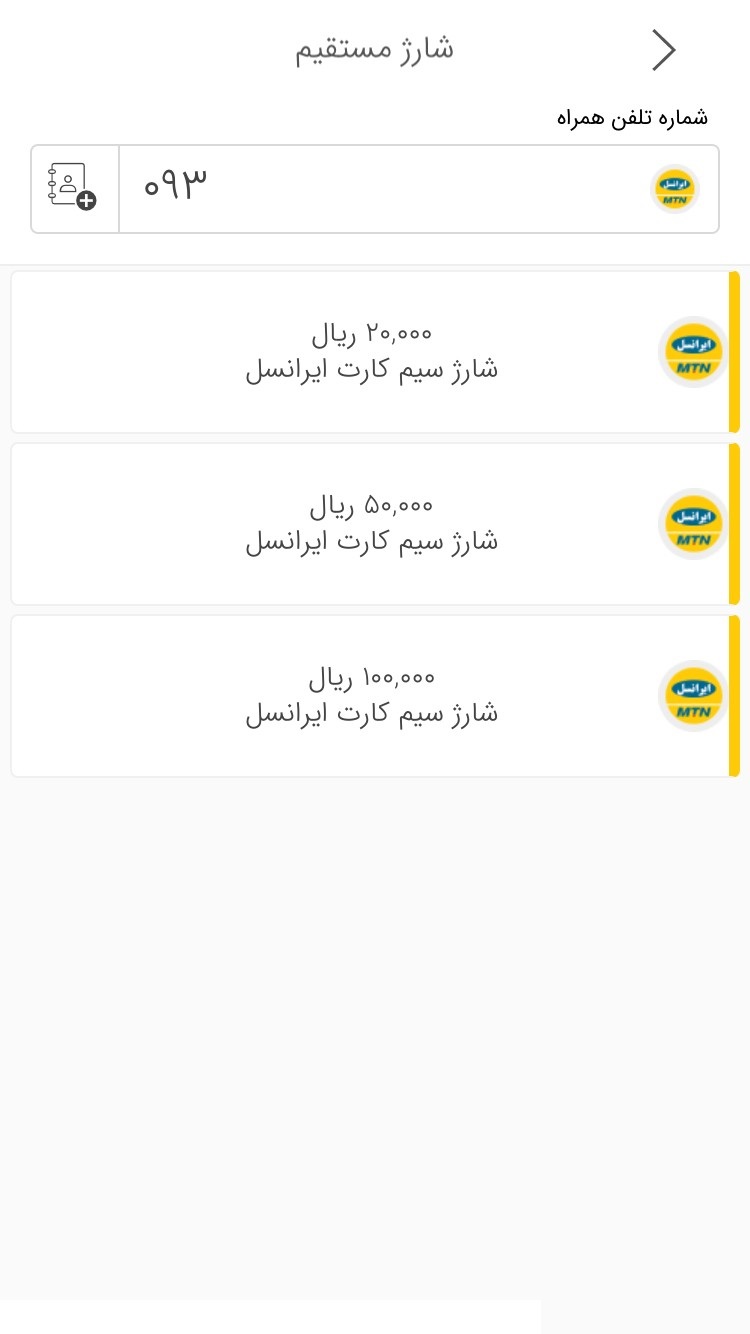
Task: Focus the mobile number field showing ۰۹۳
Action: 419,189
